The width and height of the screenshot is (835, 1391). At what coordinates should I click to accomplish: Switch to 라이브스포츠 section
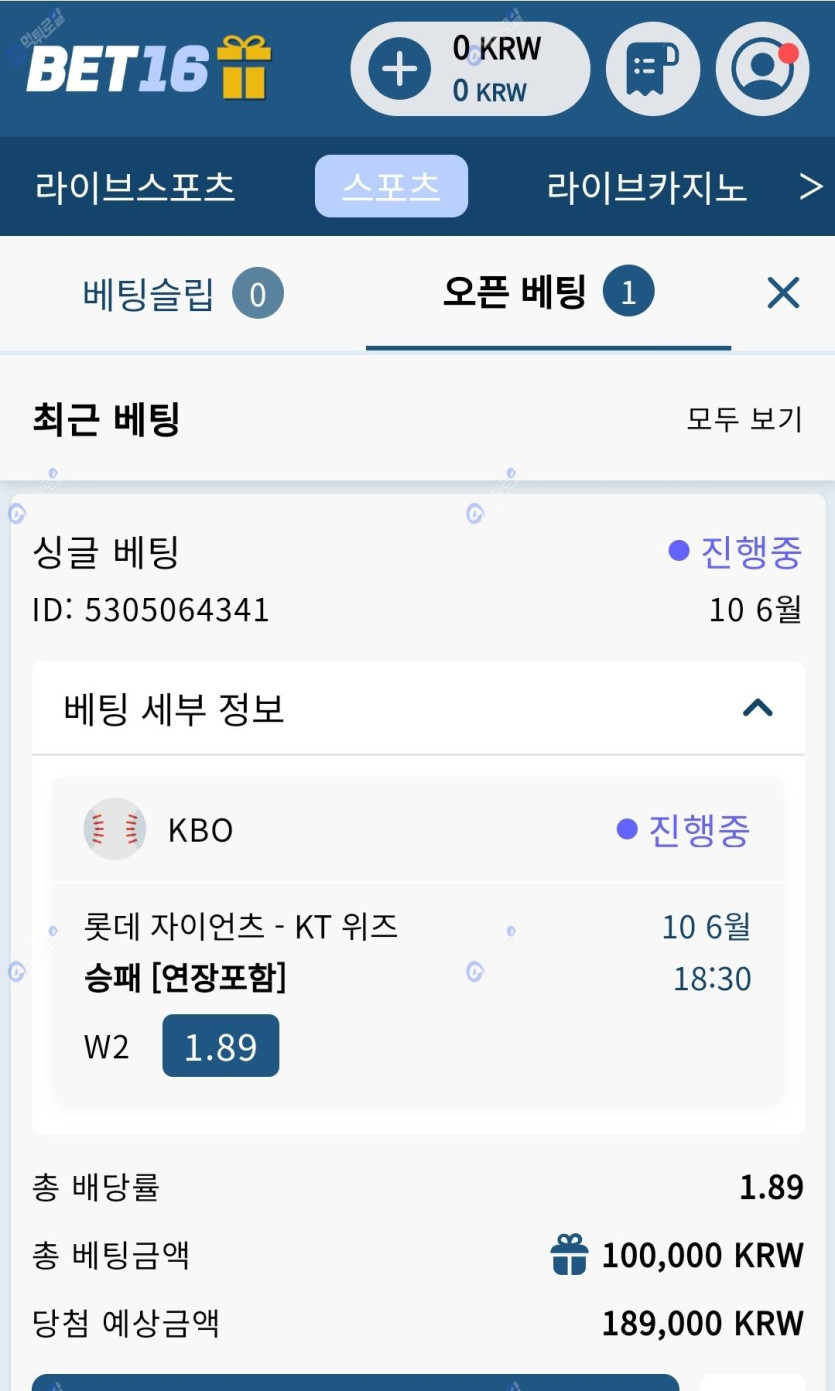[135, 187]
